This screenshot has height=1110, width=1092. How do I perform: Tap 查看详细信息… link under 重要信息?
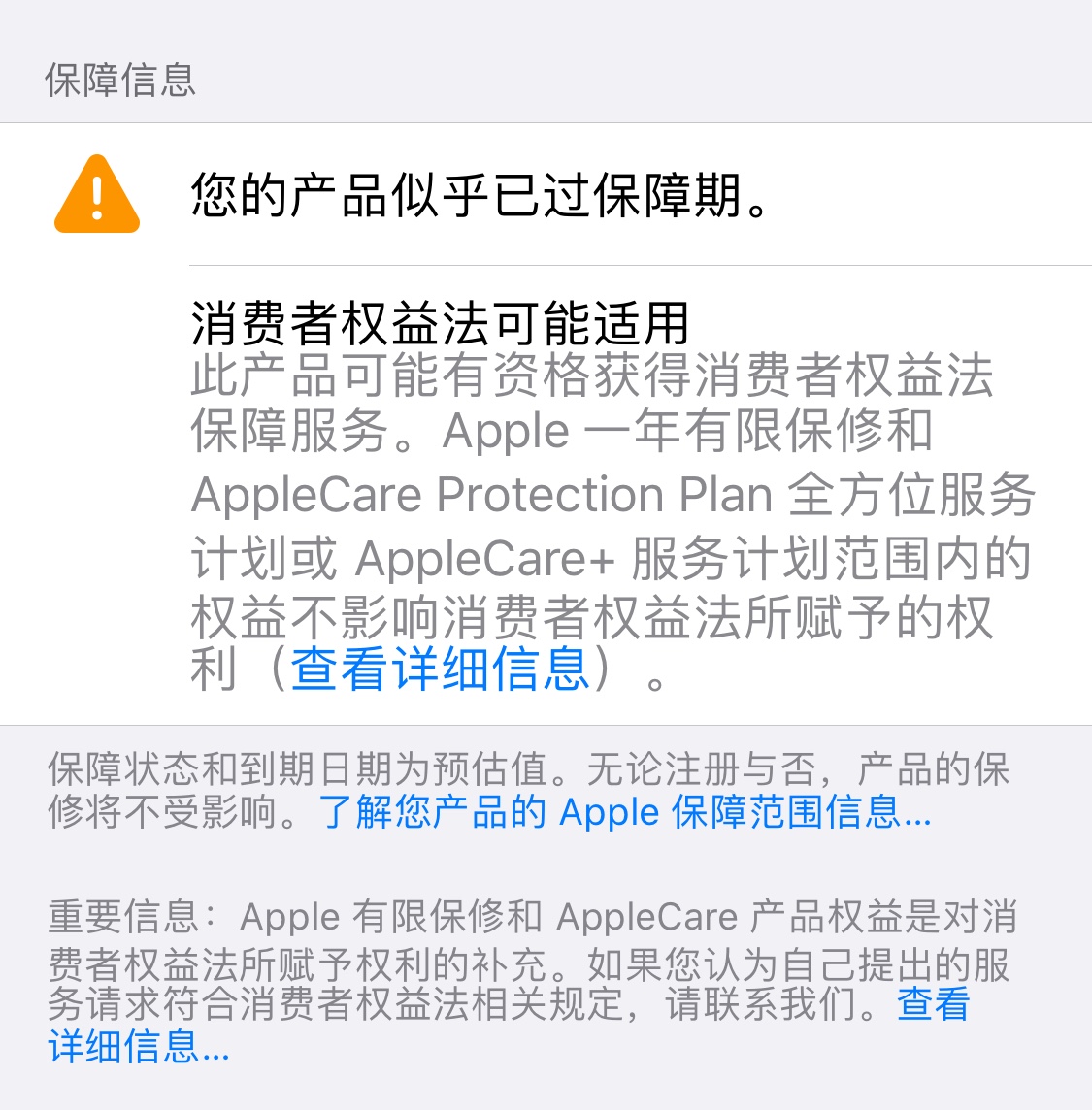139,1048
